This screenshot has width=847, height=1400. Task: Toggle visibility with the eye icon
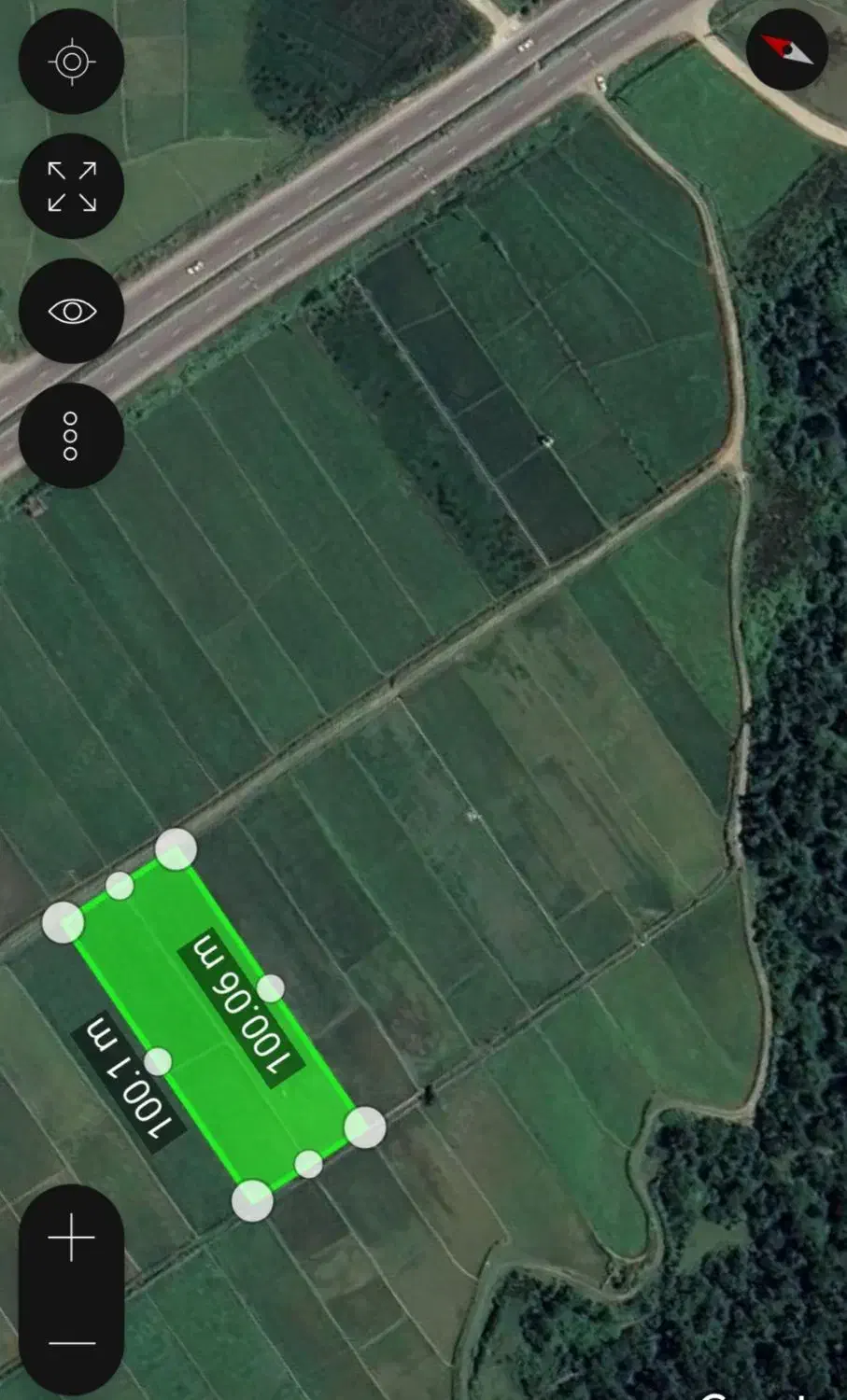[x=72, y=311]
